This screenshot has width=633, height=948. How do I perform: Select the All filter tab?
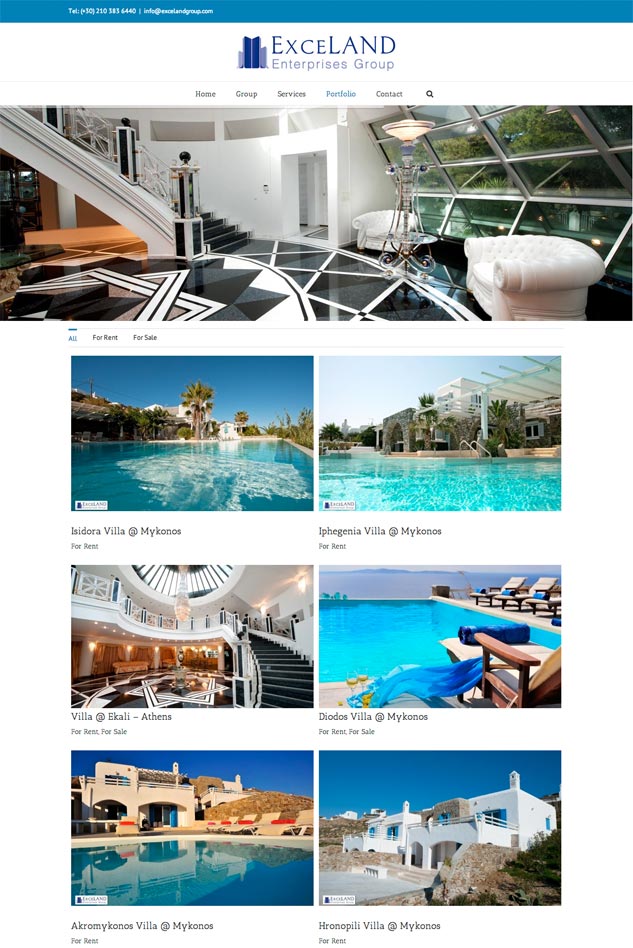pos(72,338)
